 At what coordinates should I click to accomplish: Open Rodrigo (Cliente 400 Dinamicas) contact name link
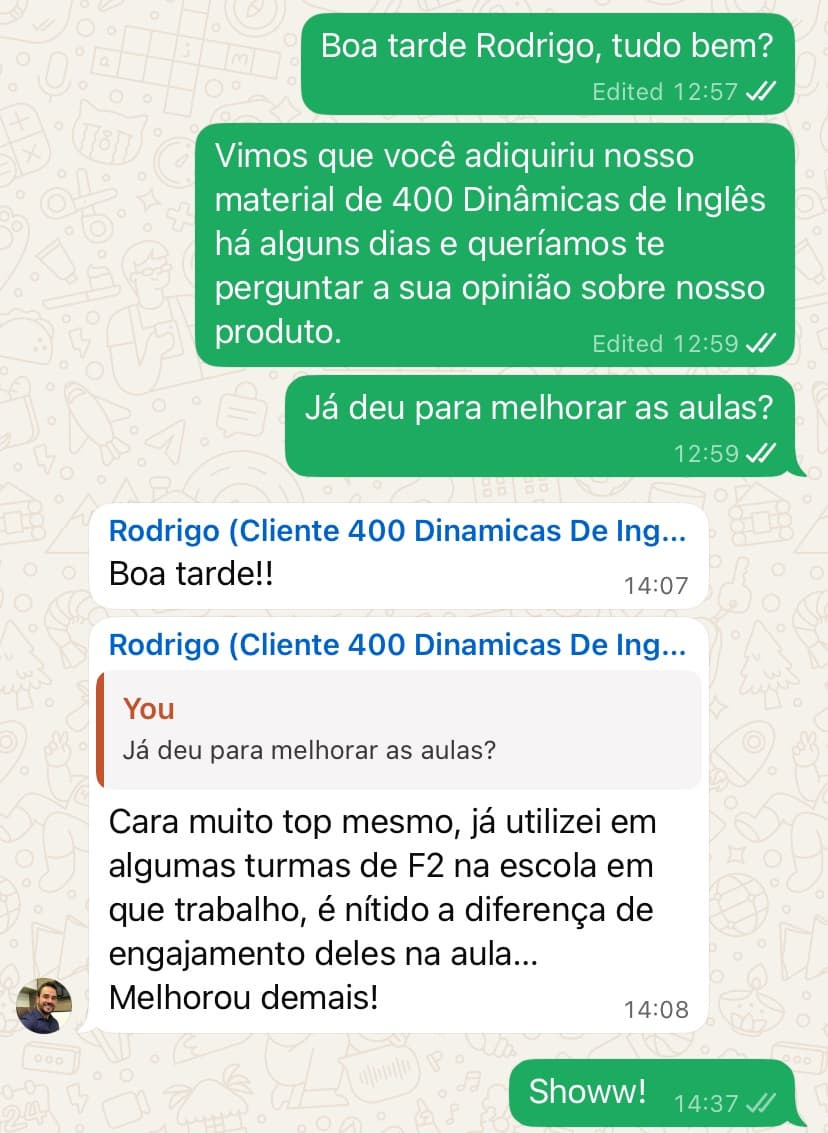pos(395,531)
